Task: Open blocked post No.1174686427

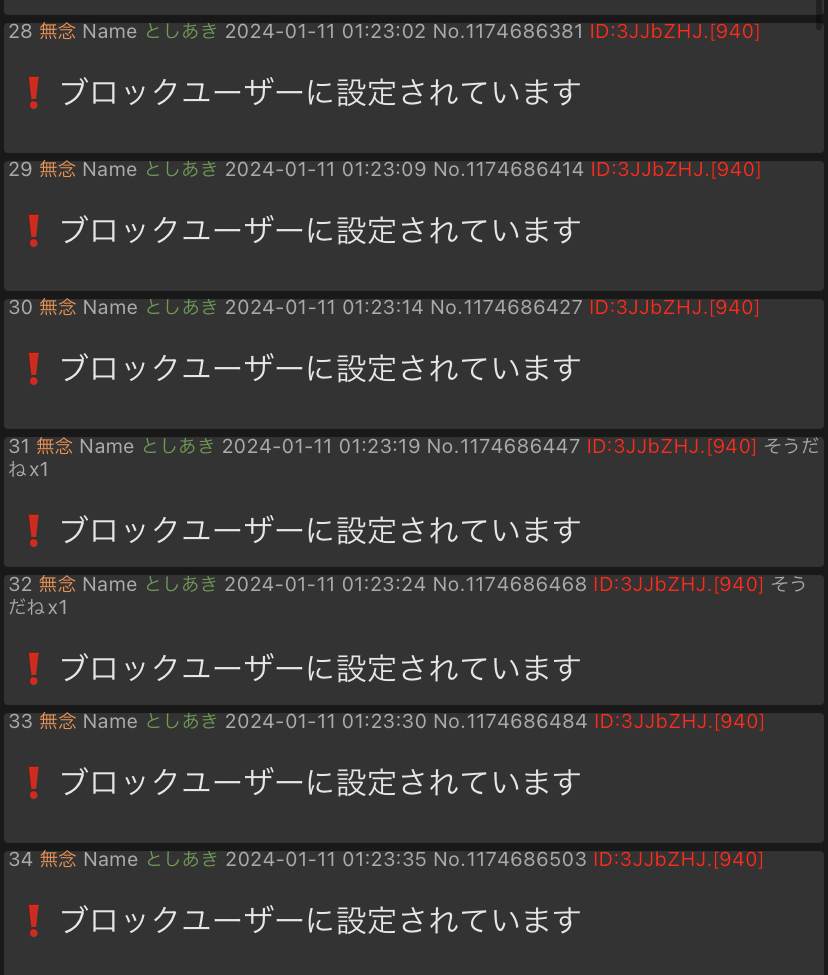Action: (x=320, y=369)
